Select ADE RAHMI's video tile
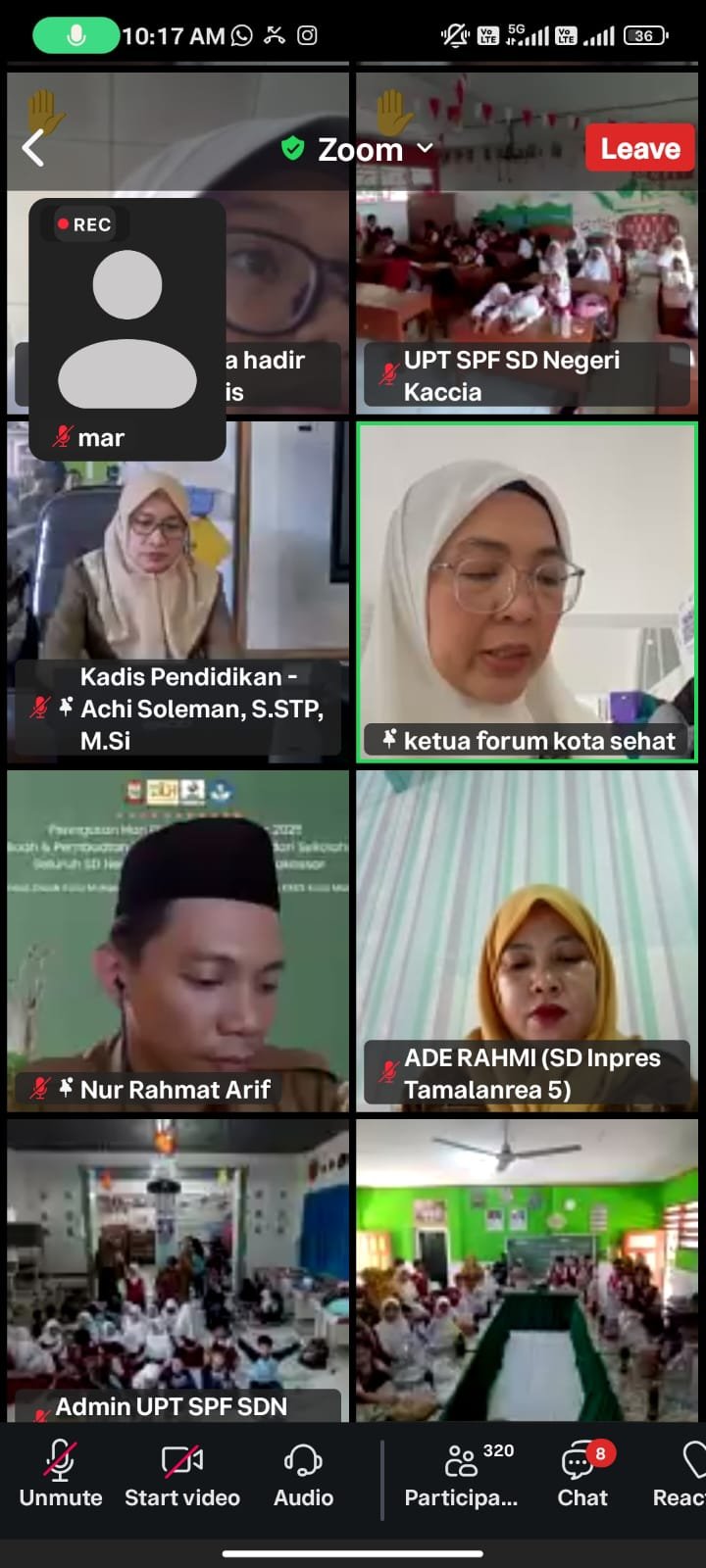The height and width of the screenshot is (1568, 706). (x=527, y=931)
